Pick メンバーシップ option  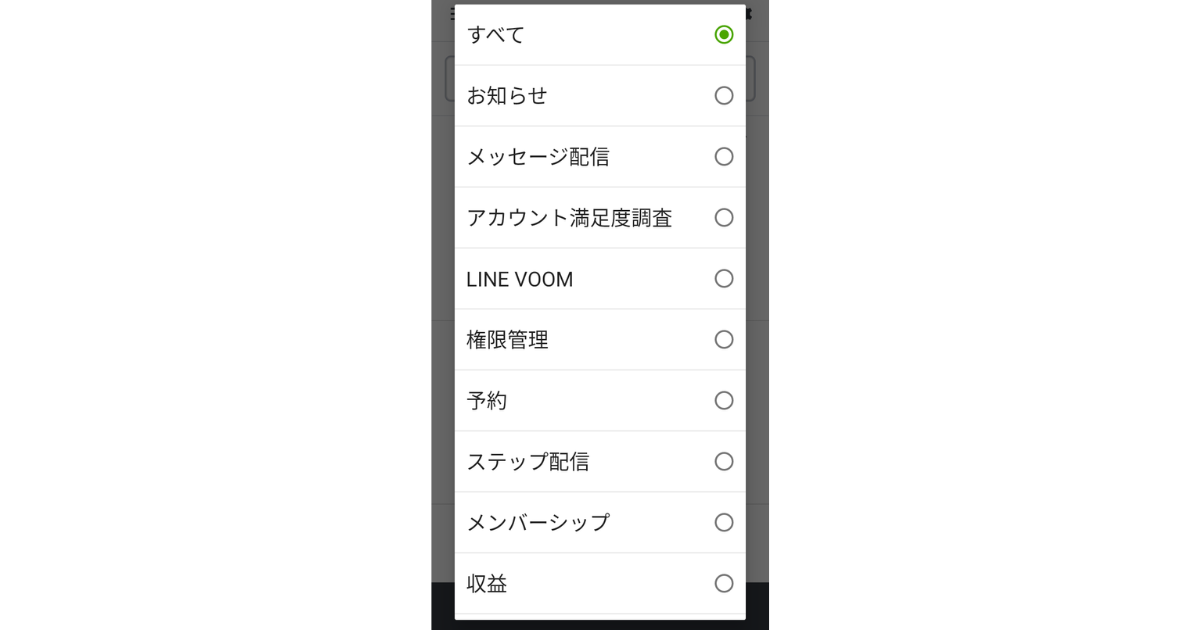(724, 523)
